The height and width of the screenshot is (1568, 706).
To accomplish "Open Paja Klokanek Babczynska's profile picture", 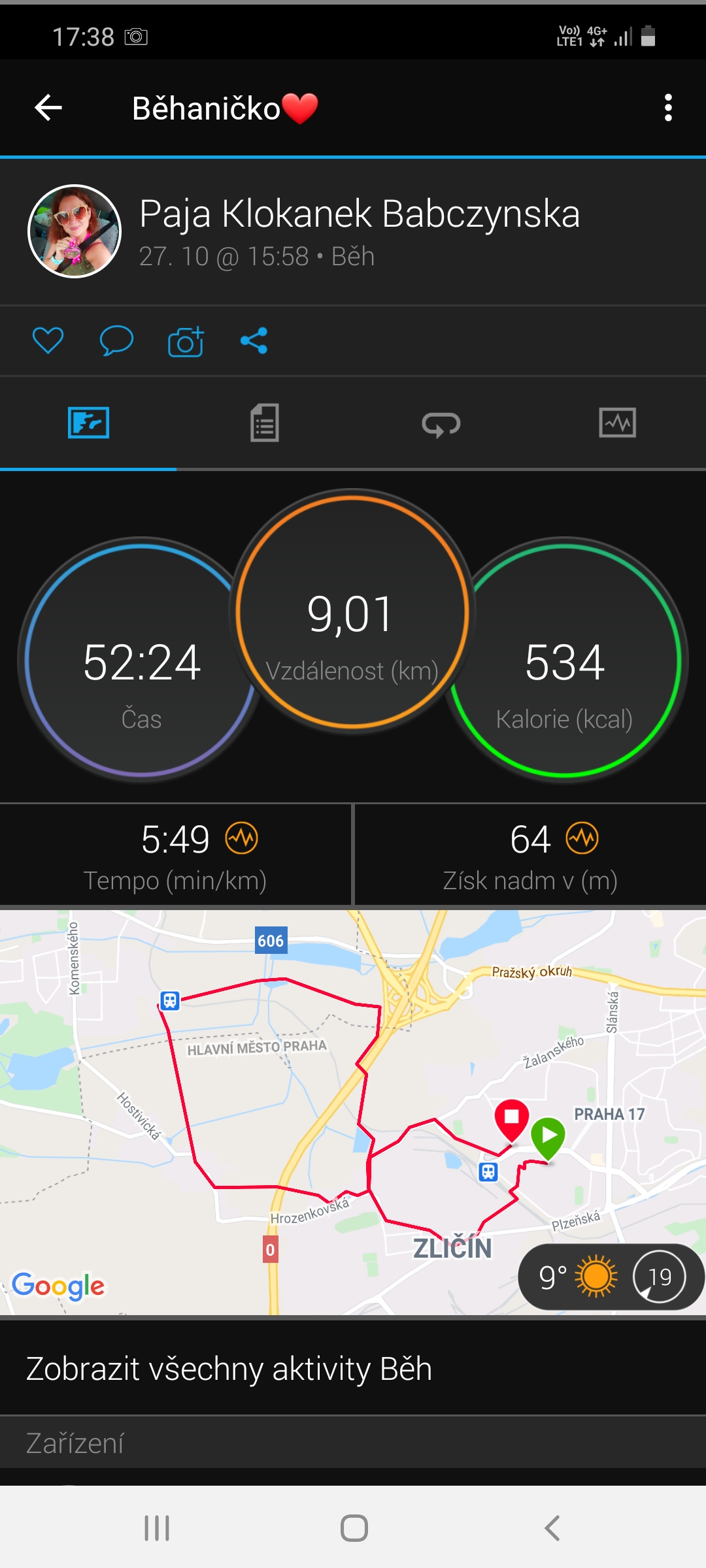I will point(75,231).
